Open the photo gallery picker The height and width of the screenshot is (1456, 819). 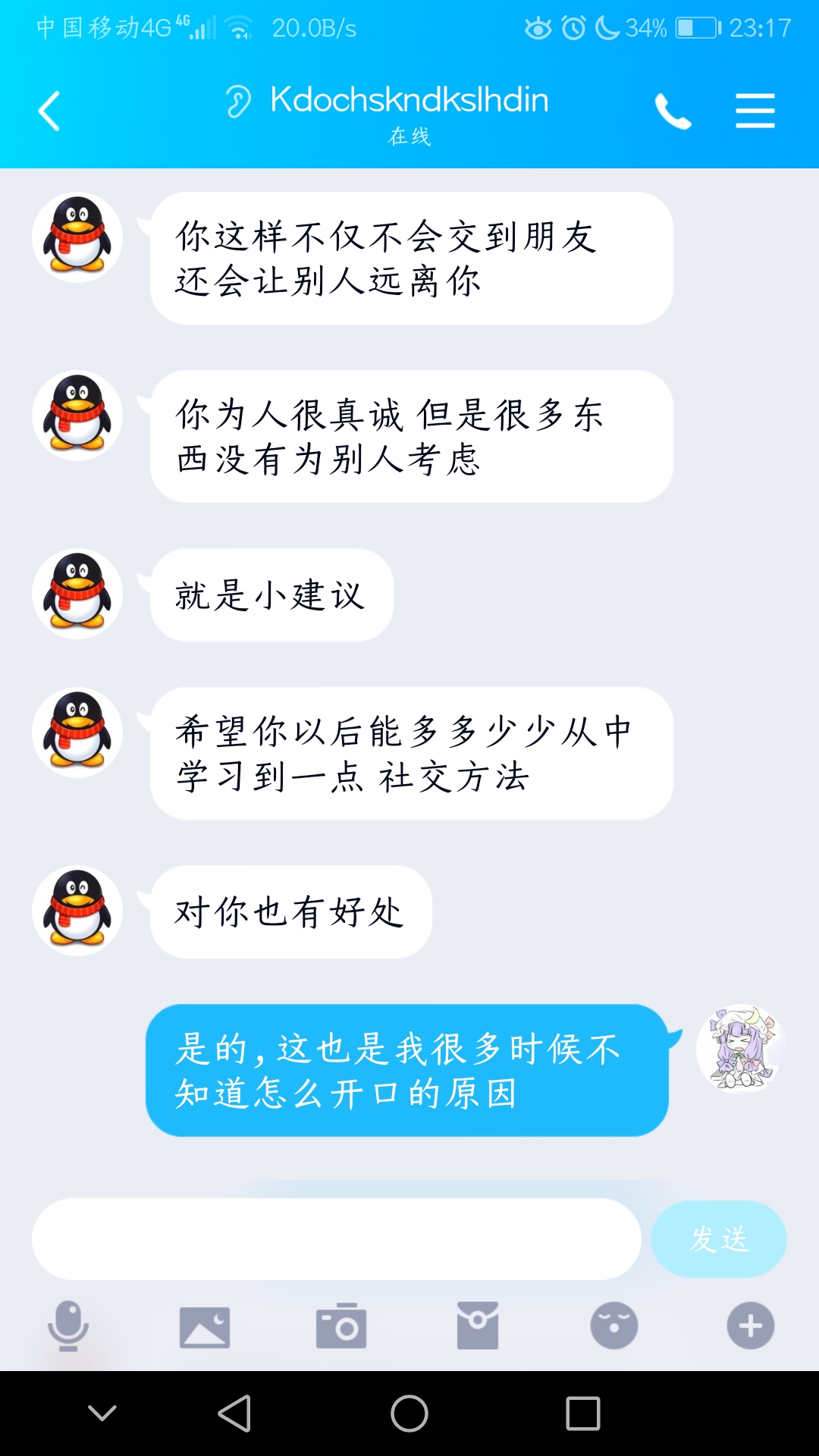(204, 1326)
